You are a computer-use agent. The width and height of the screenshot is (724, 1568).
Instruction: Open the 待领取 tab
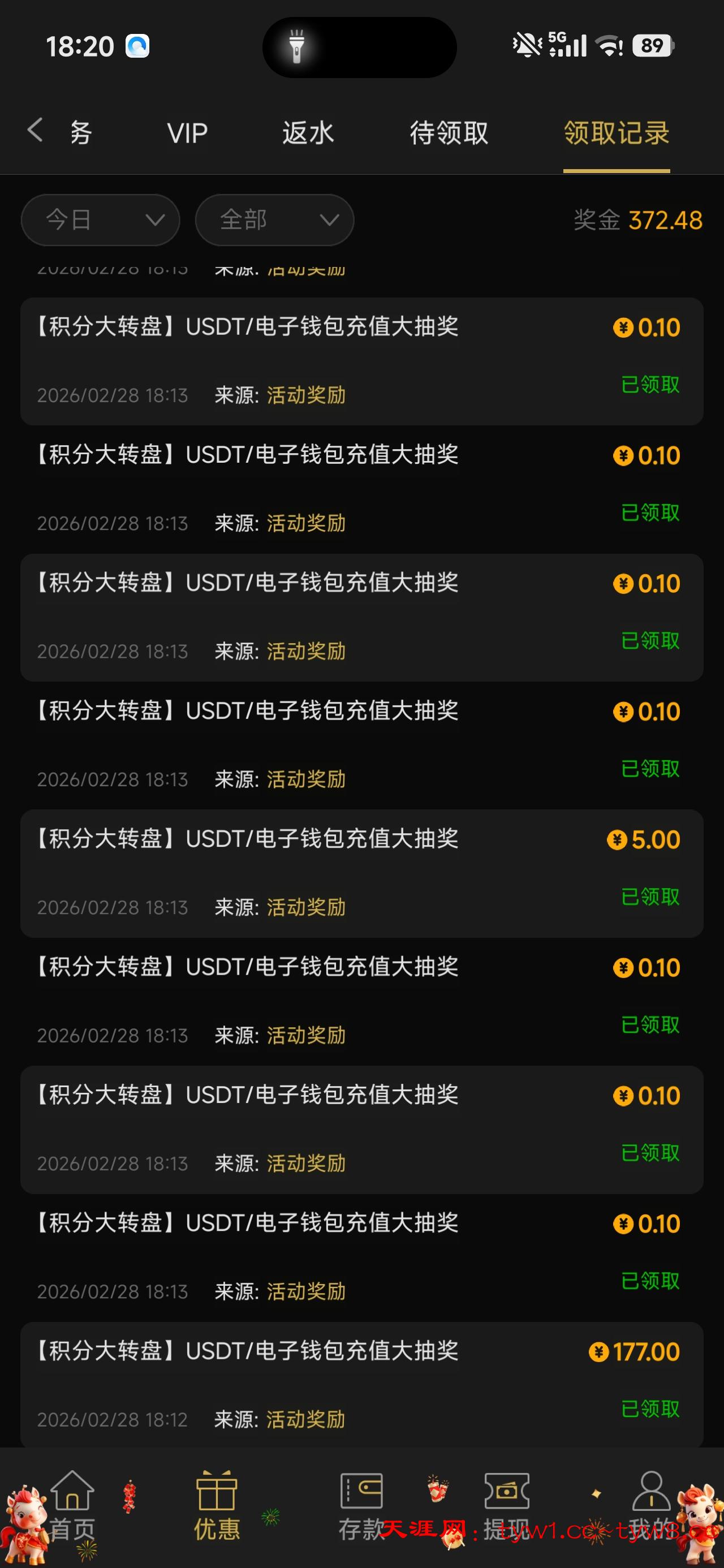pyautogui.click(x=449, y=133)
